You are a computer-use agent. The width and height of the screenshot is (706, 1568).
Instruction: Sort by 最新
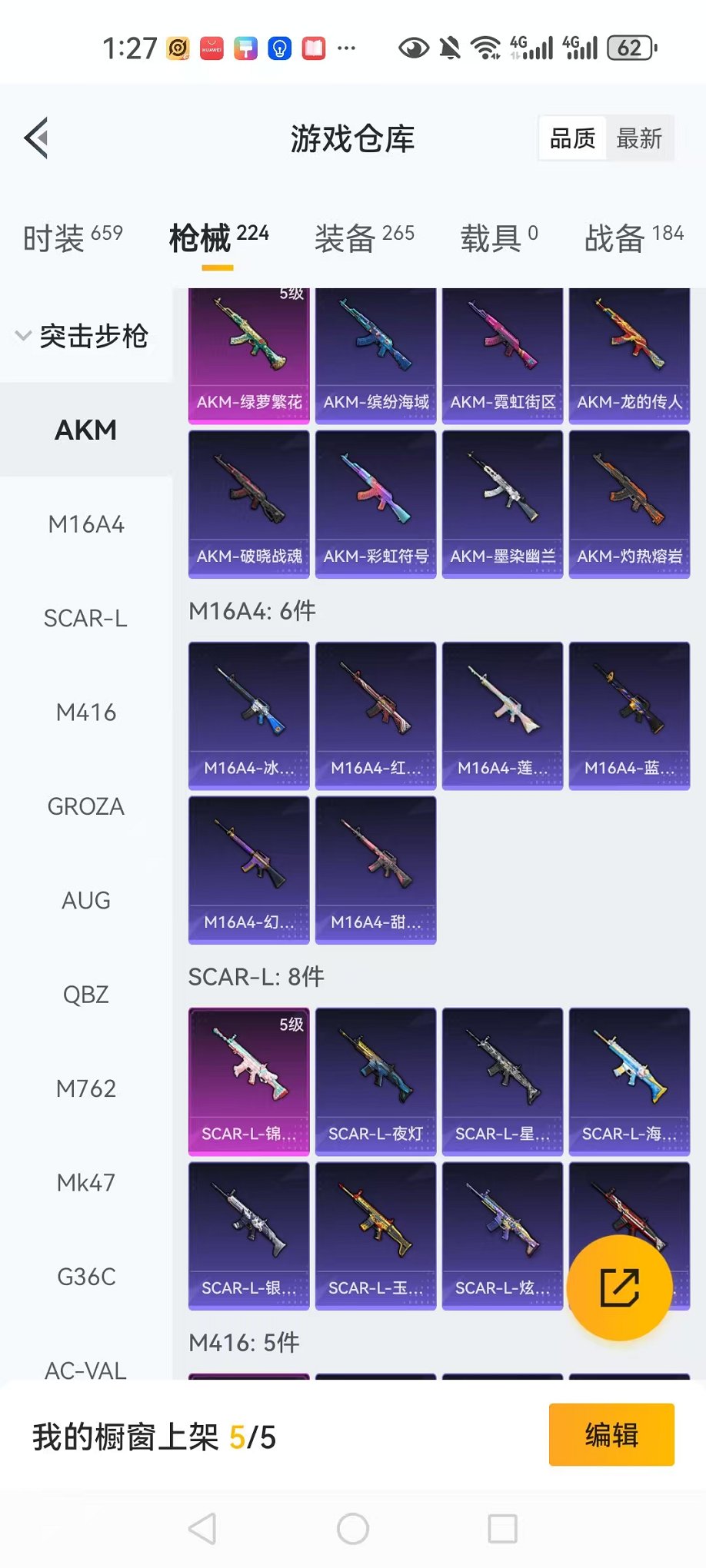(638, 139)
